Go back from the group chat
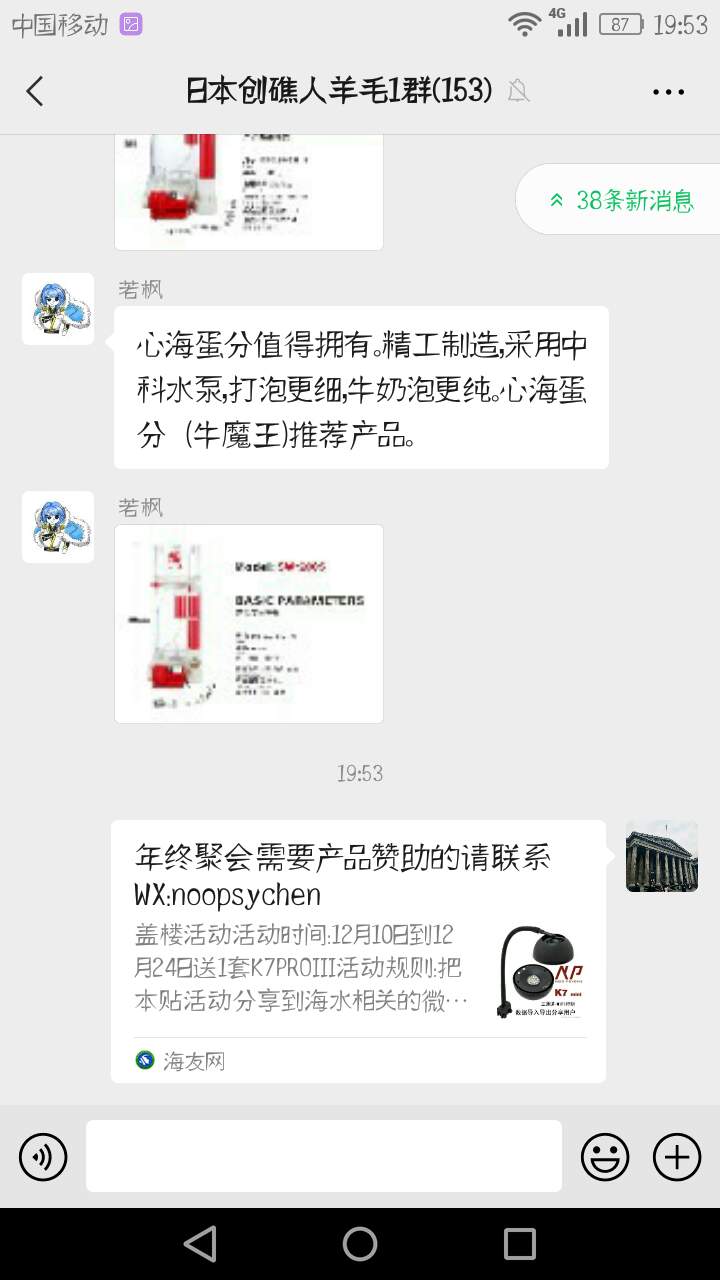Viewport: 720px width, 1280px height. pos(35,91)
